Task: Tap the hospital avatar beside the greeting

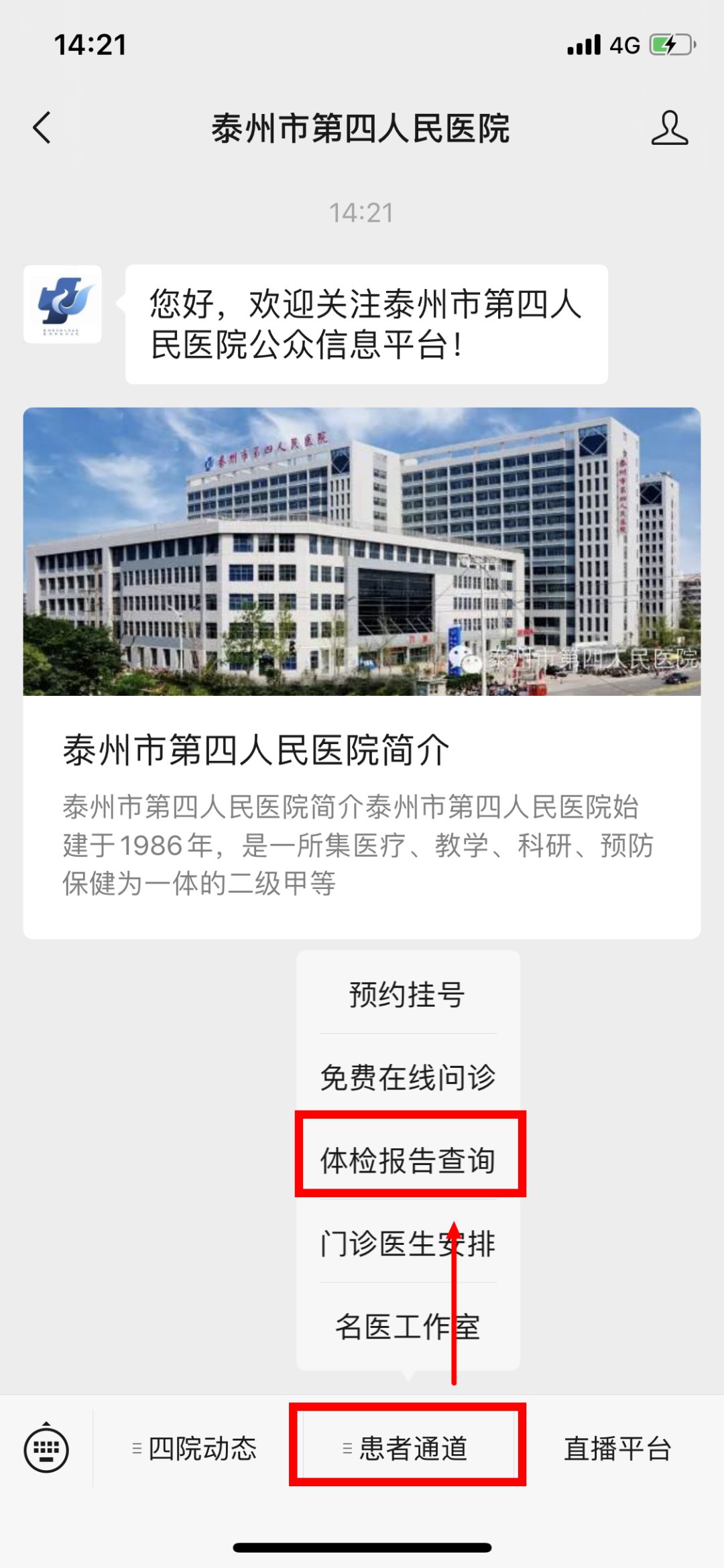Action: click(62, 304)
